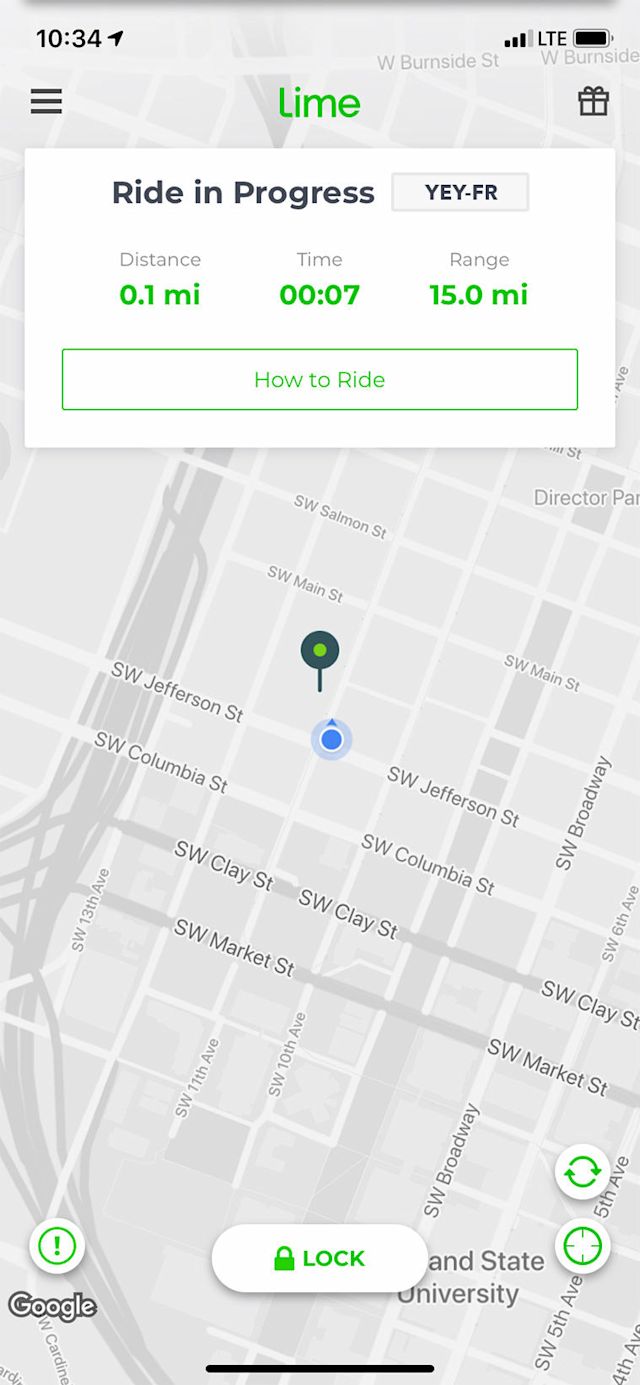Select the green scooter pin on map
The height and width of the screenshot is (1385, 640).
(320, 652)
